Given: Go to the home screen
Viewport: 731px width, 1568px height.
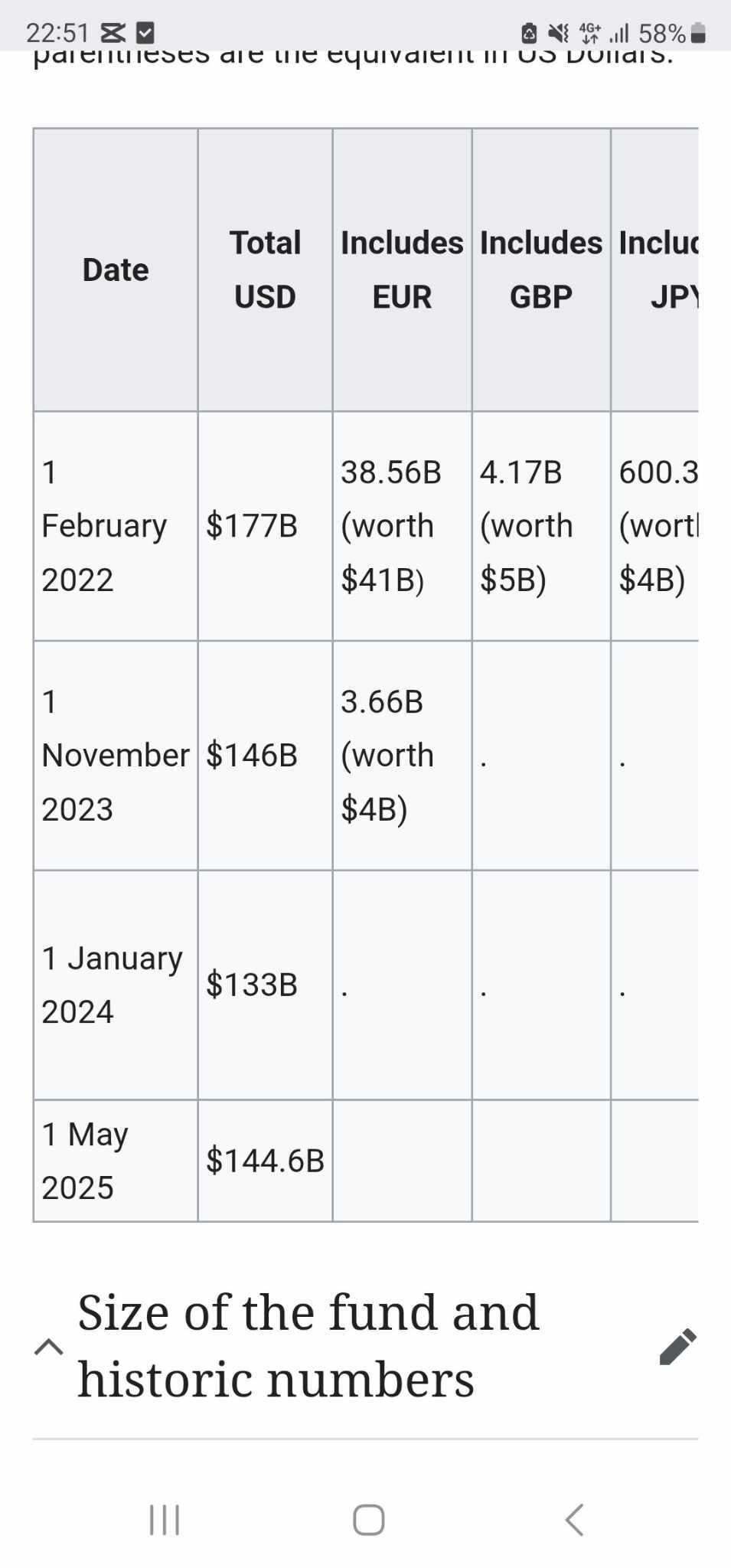Looking at the screenshot, I should (368, 1520).
